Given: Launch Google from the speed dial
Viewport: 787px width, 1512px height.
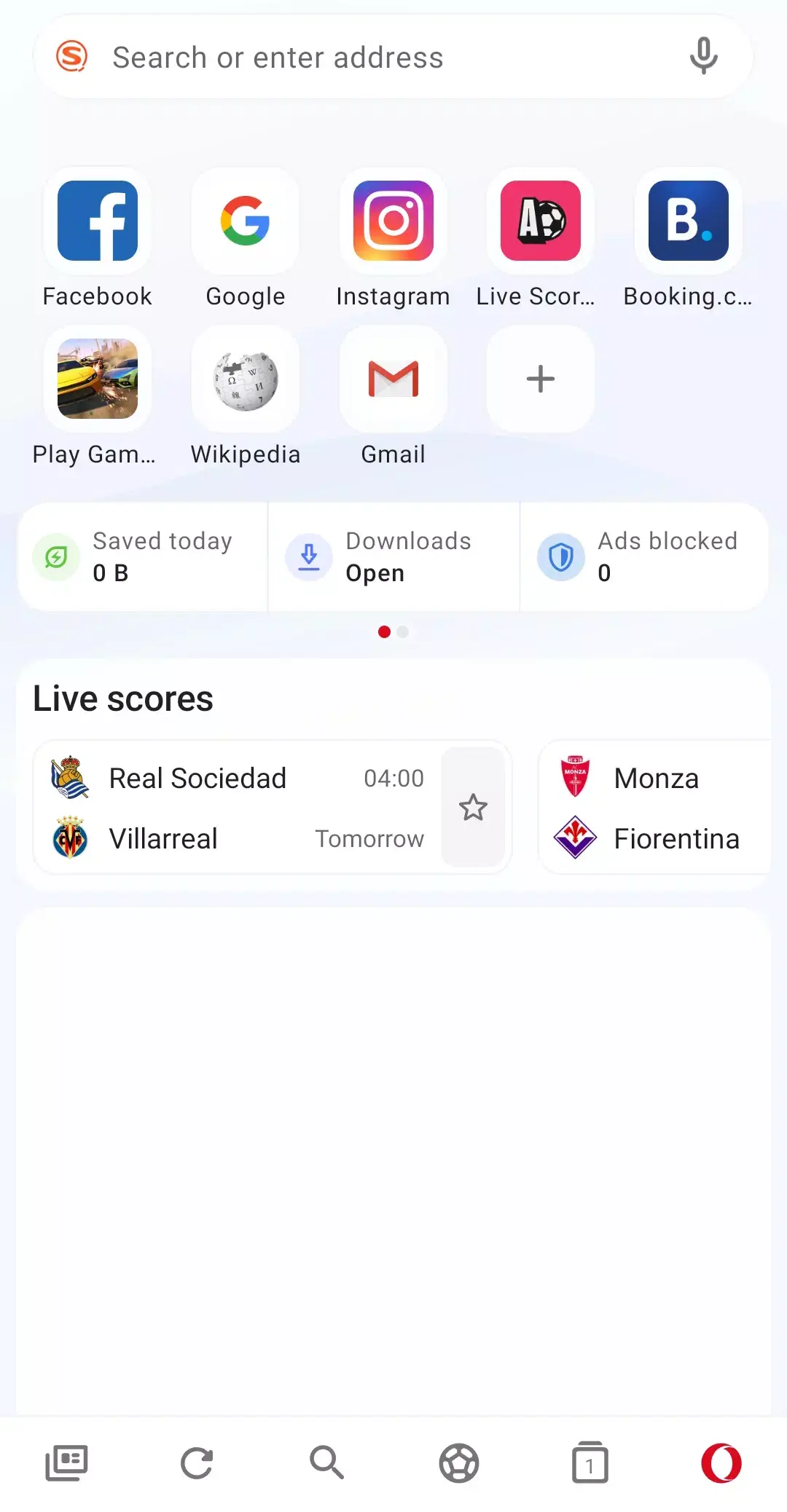Looking at the screenshot, I should pos(245,221).
